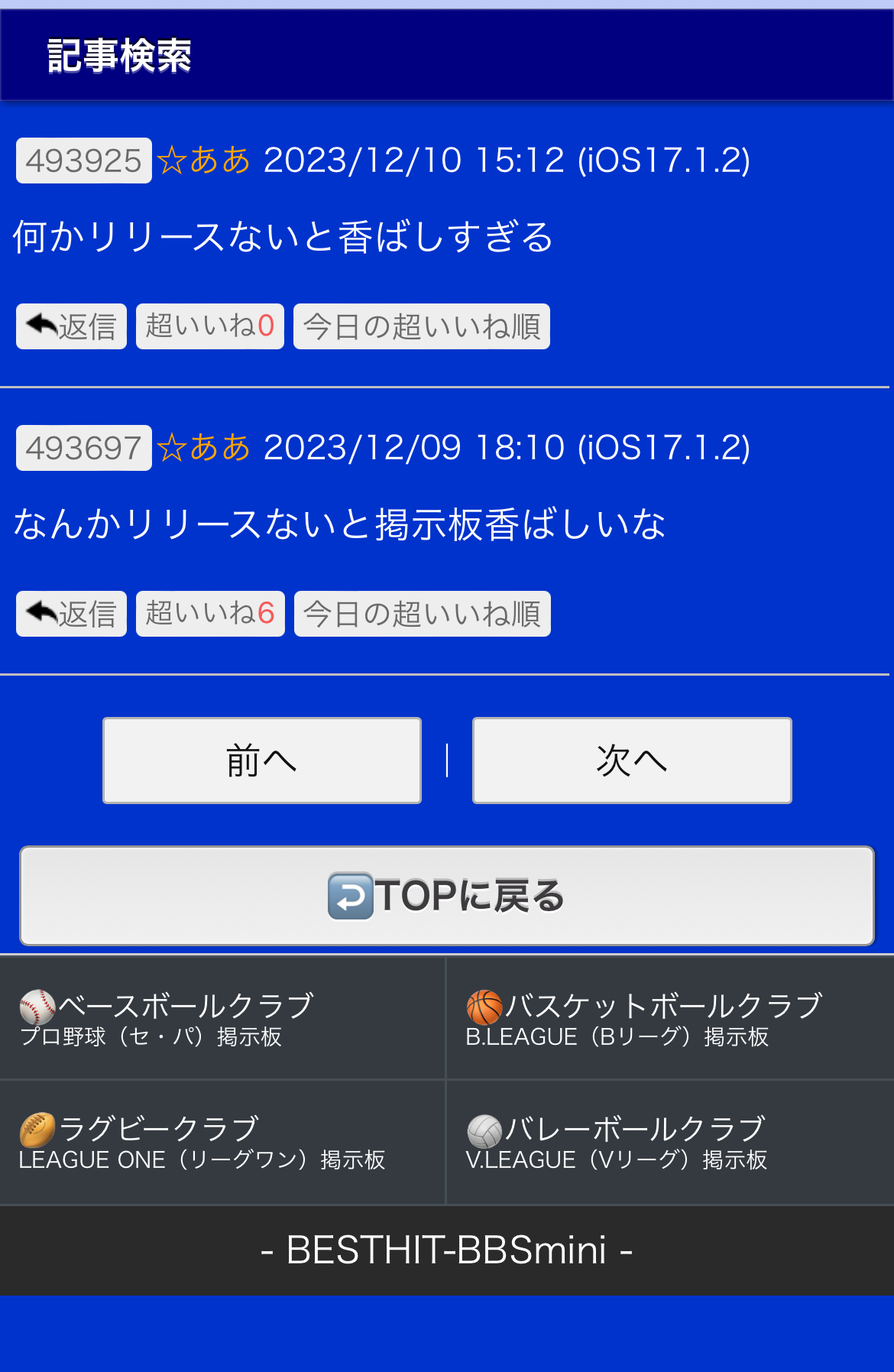Screen dimensions: 894x1372
Task: Open post number 493697
Action: [x=84, y=448]
